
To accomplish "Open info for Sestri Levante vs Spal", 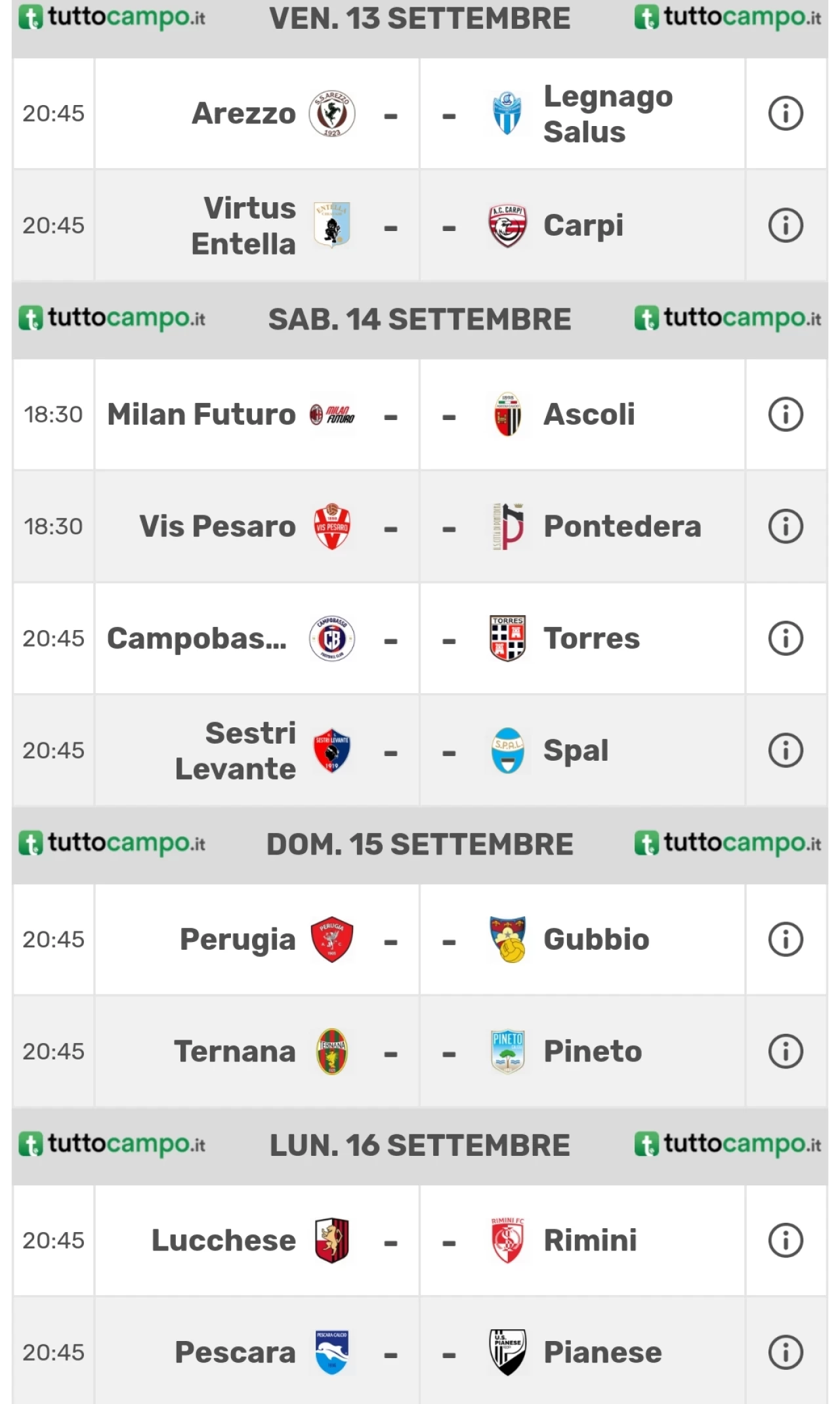I will pos(786,750).
